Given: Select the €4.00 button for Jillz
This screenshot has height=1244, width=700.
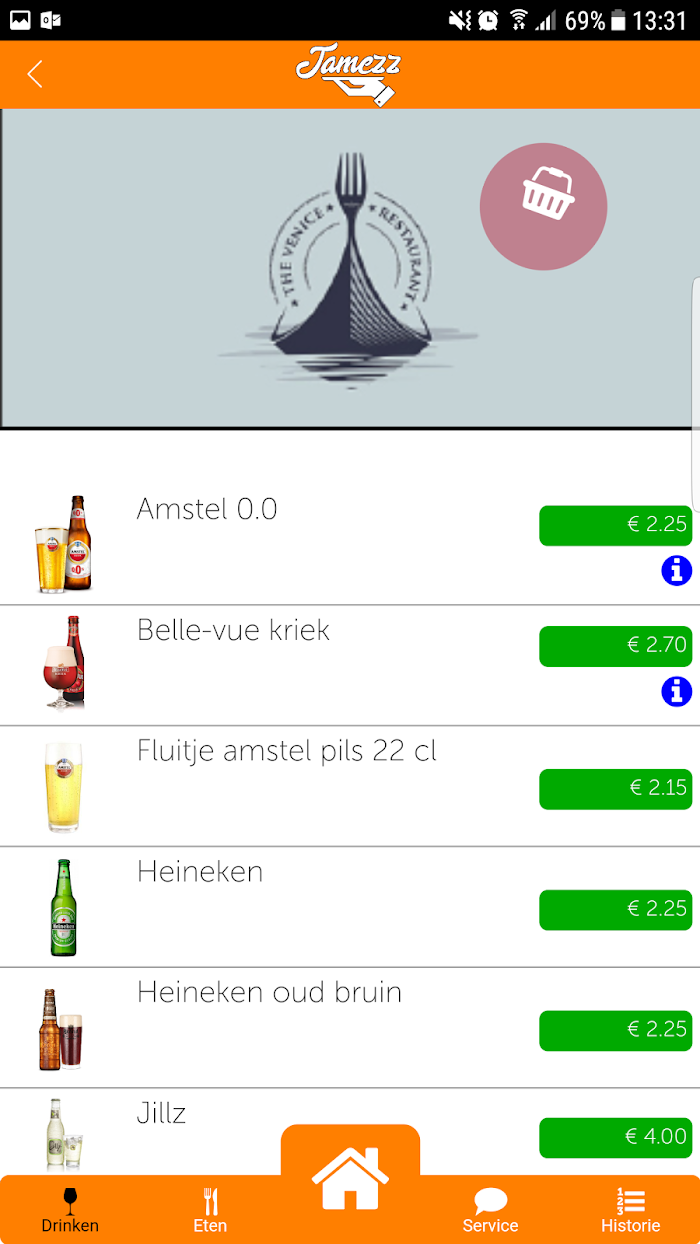Looking at the screenshot, I should click(x=616, y=1137).
